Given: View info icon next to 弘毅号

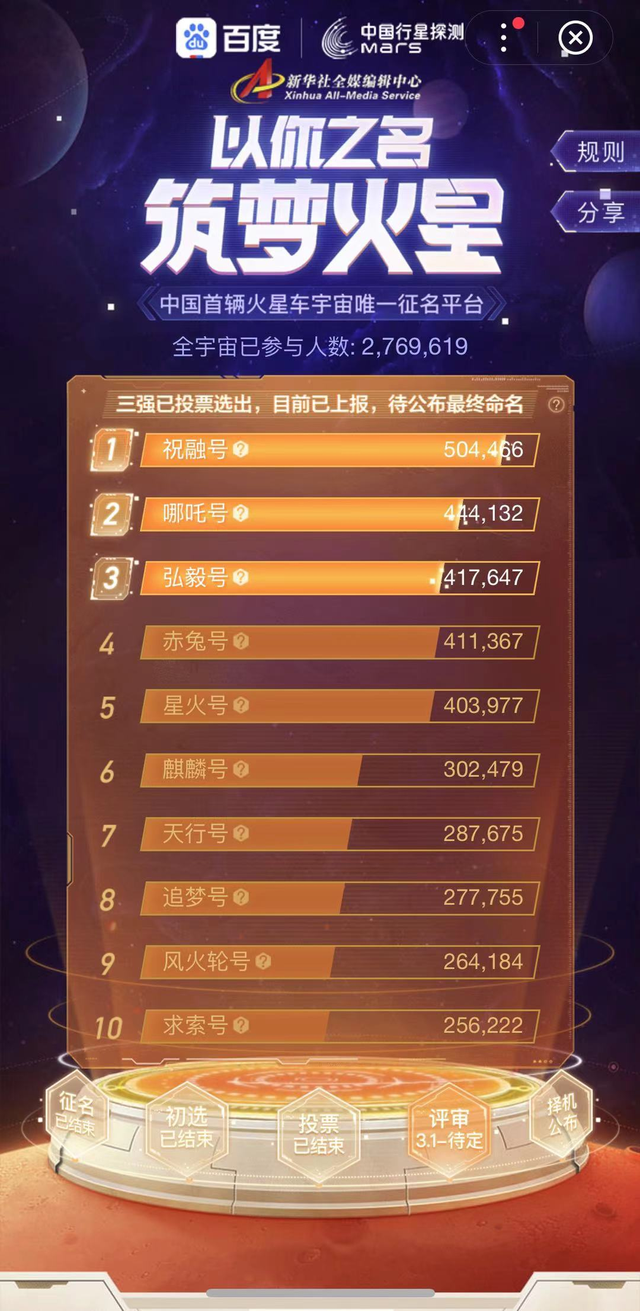Looking at the screenshot, I should pos(241,578).
